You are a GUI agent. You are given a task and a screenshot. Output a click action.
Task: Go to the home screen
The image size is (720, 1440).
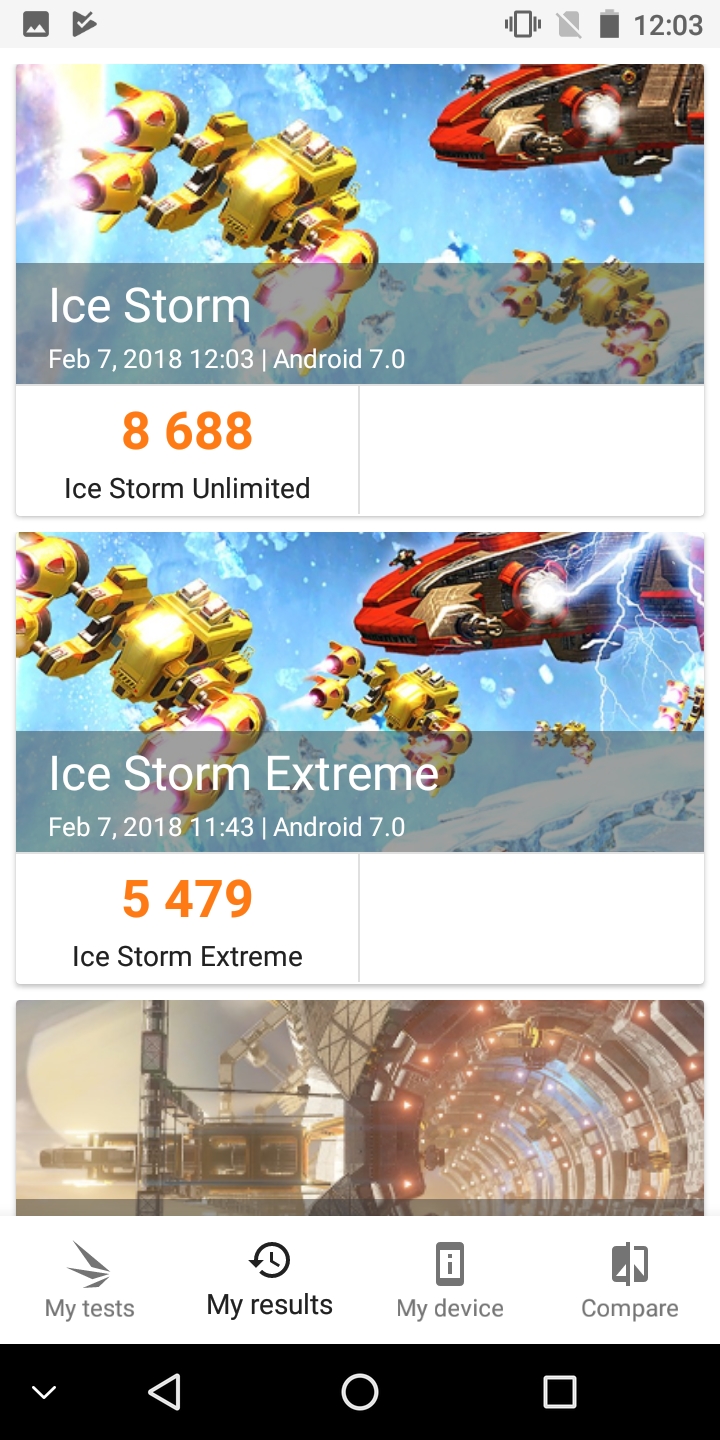[x=360, y=1391]
